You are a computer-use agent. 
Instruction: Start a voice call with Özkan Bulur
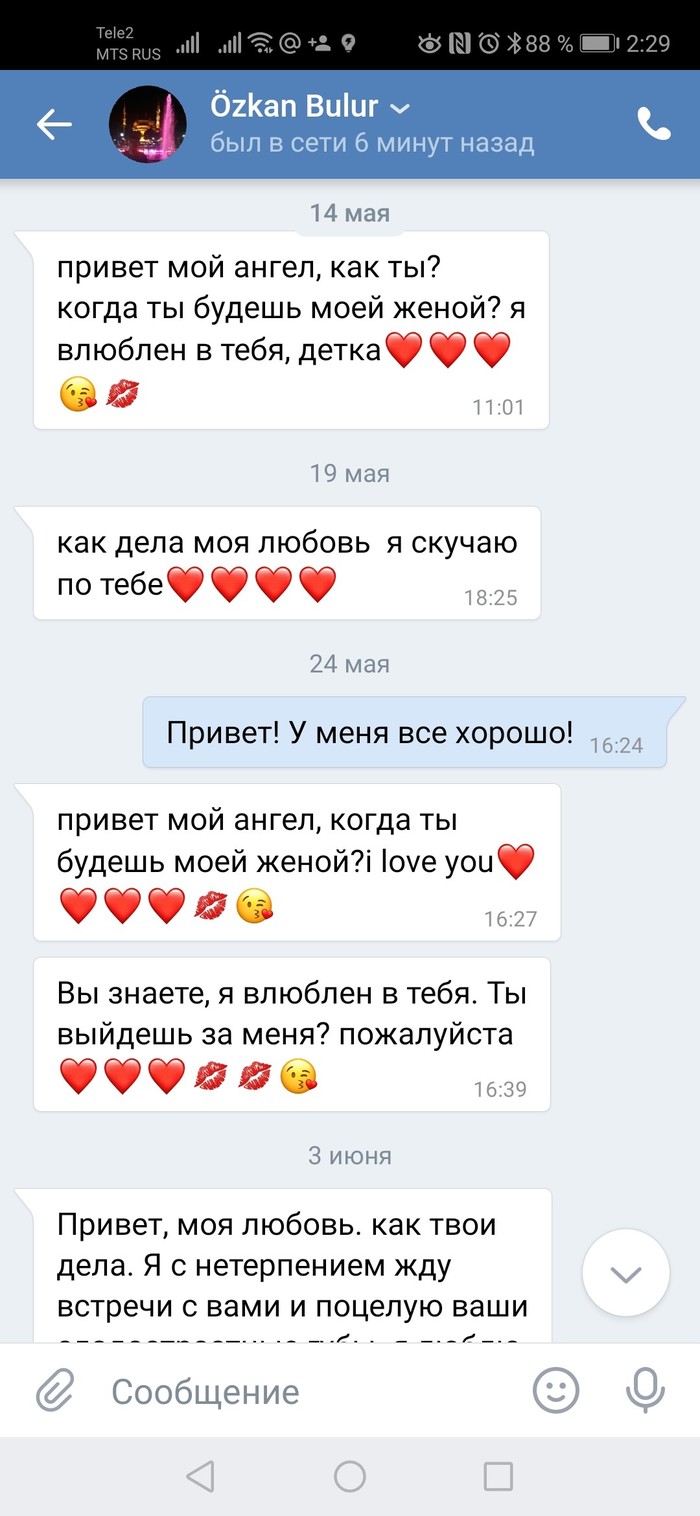point(654,124)
